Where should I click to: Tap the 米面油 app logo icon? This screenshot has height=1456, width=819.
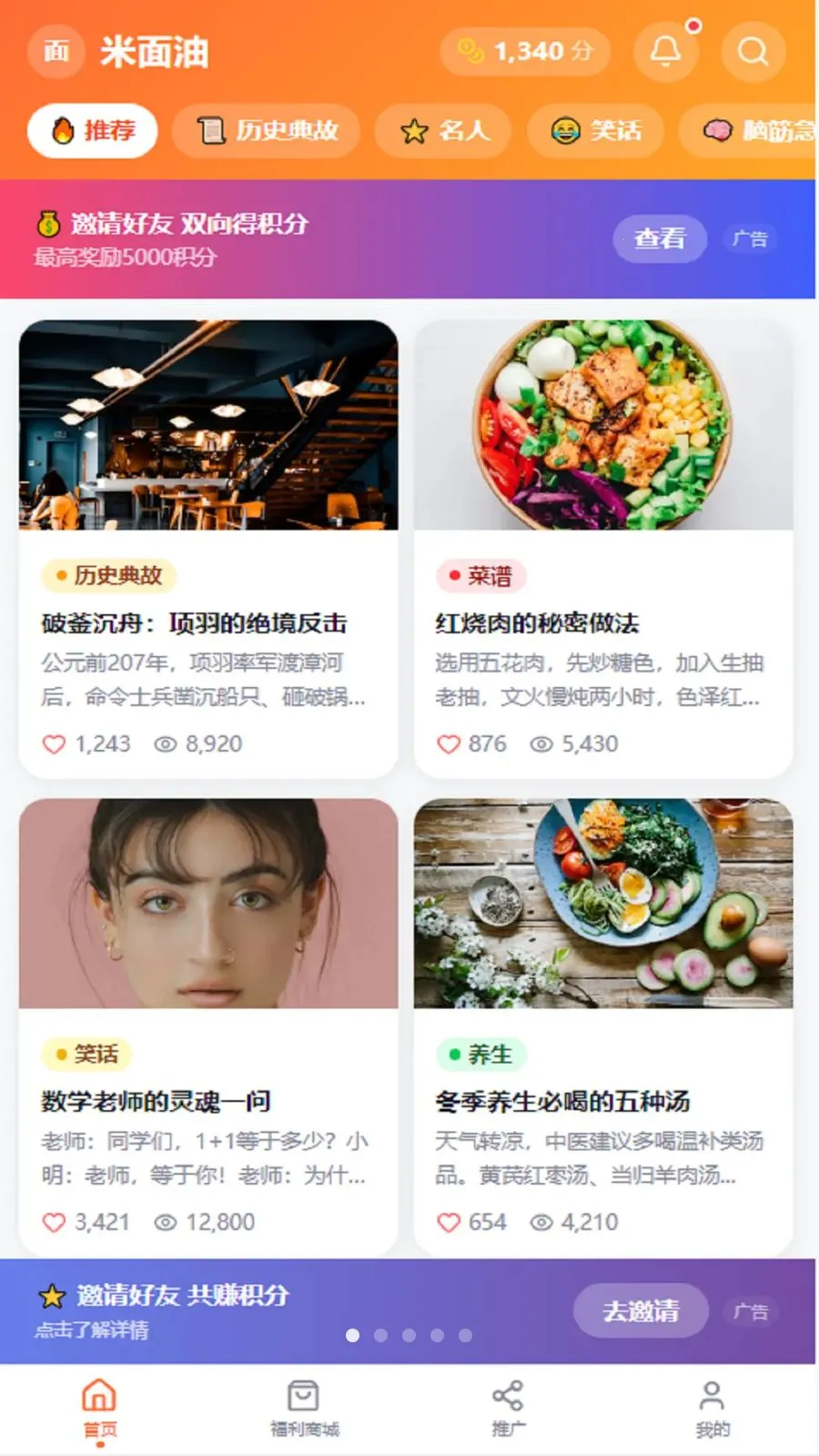pos(56,51)
